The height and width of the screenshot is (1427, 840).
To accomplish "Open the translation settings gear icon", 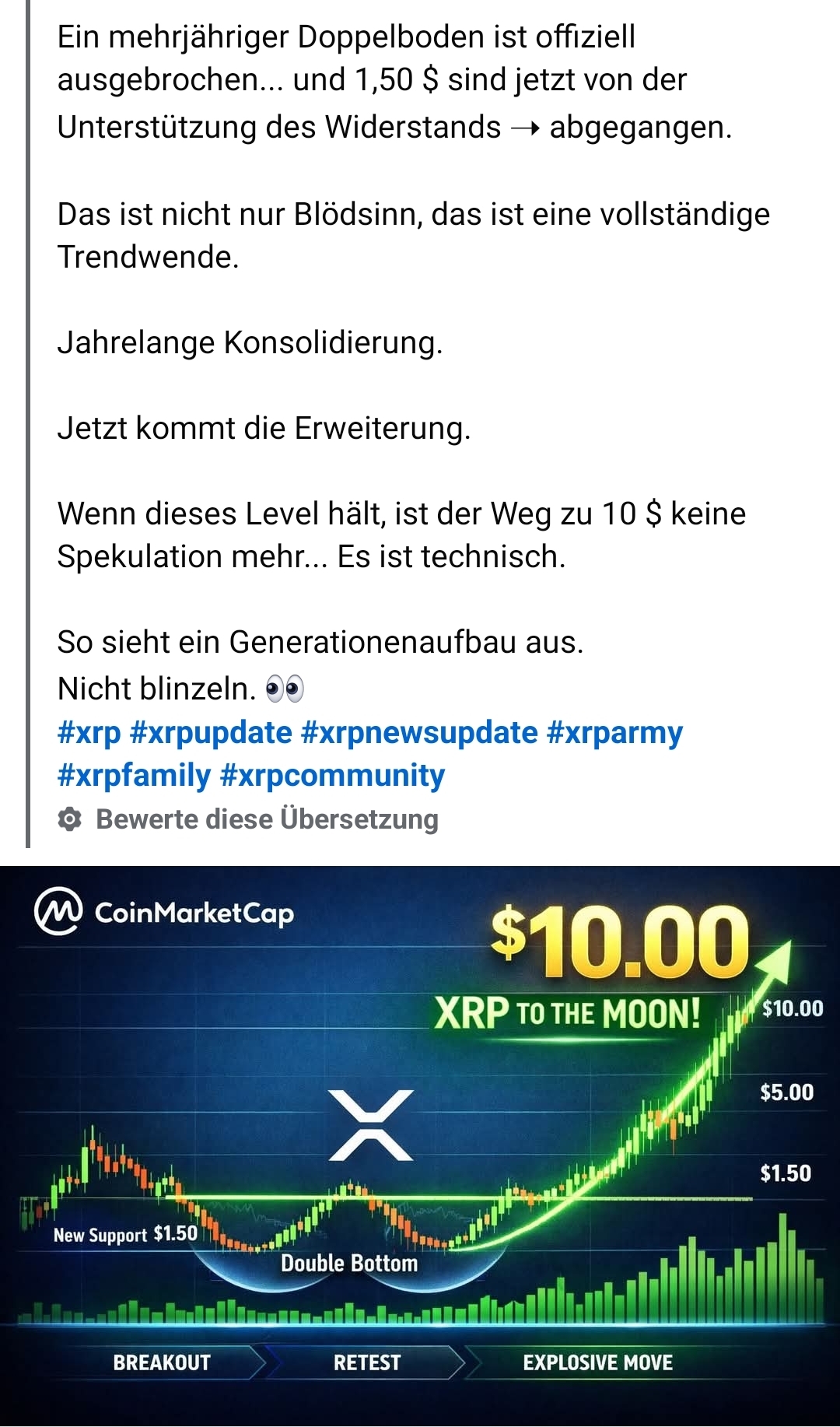I will click(71, 819).
